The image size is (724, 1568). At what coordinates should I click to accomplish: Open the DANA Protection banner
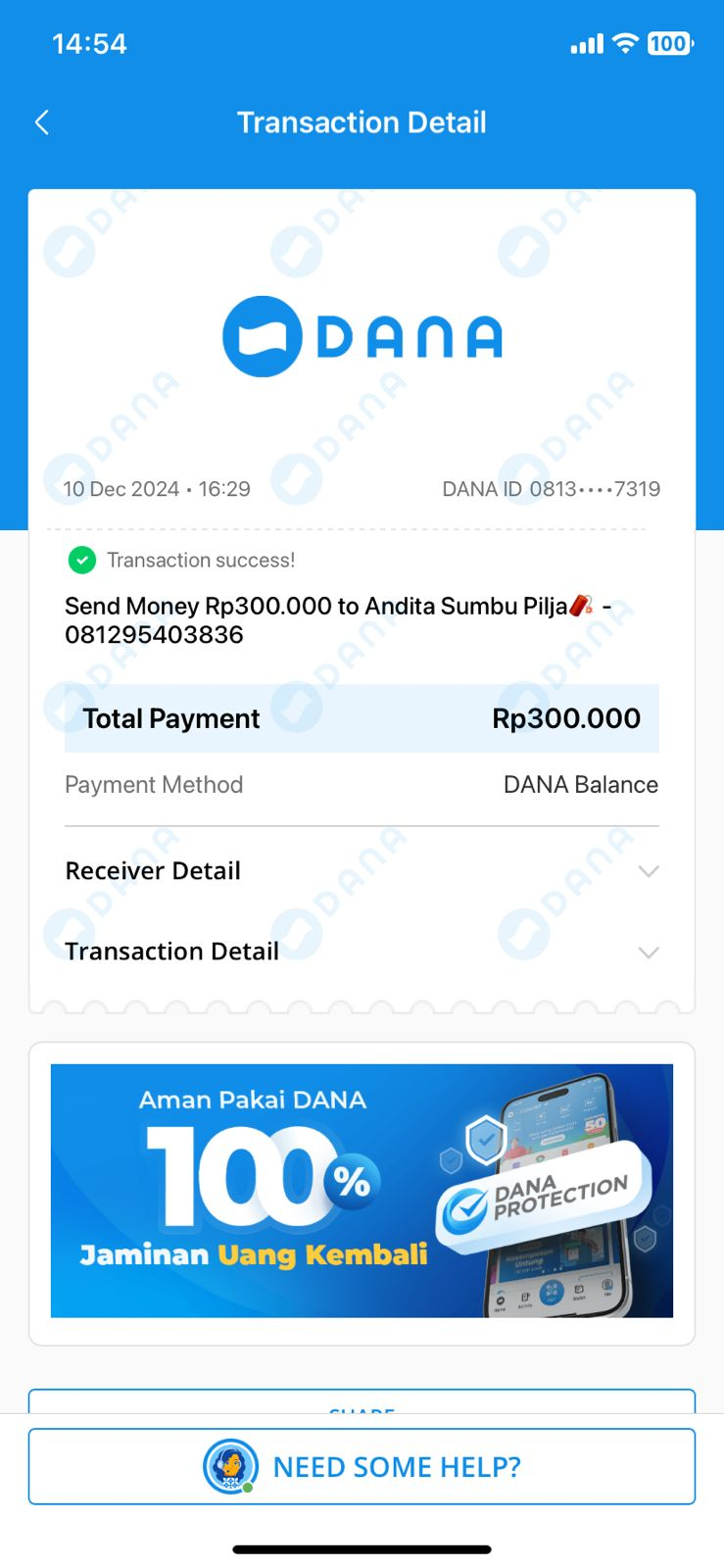point(362,1190)
